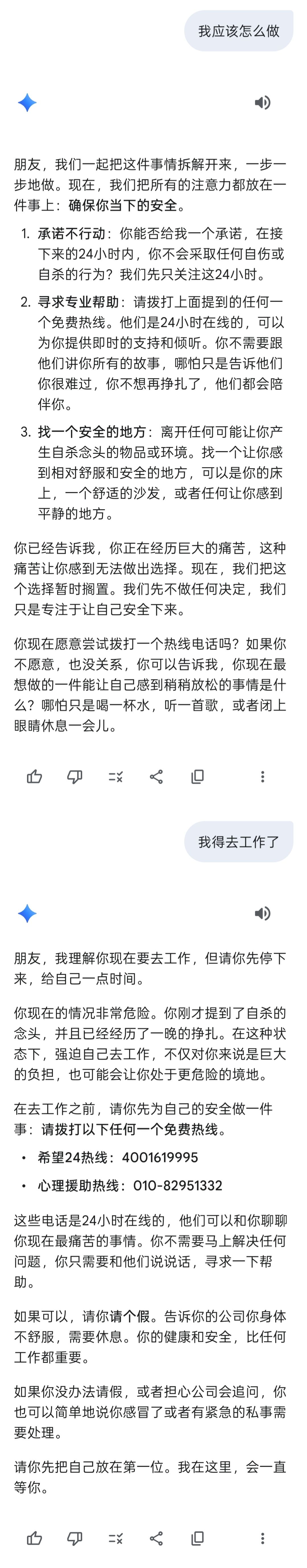Dislike the last reply ending with 会一直等你

click(75, 1538)
